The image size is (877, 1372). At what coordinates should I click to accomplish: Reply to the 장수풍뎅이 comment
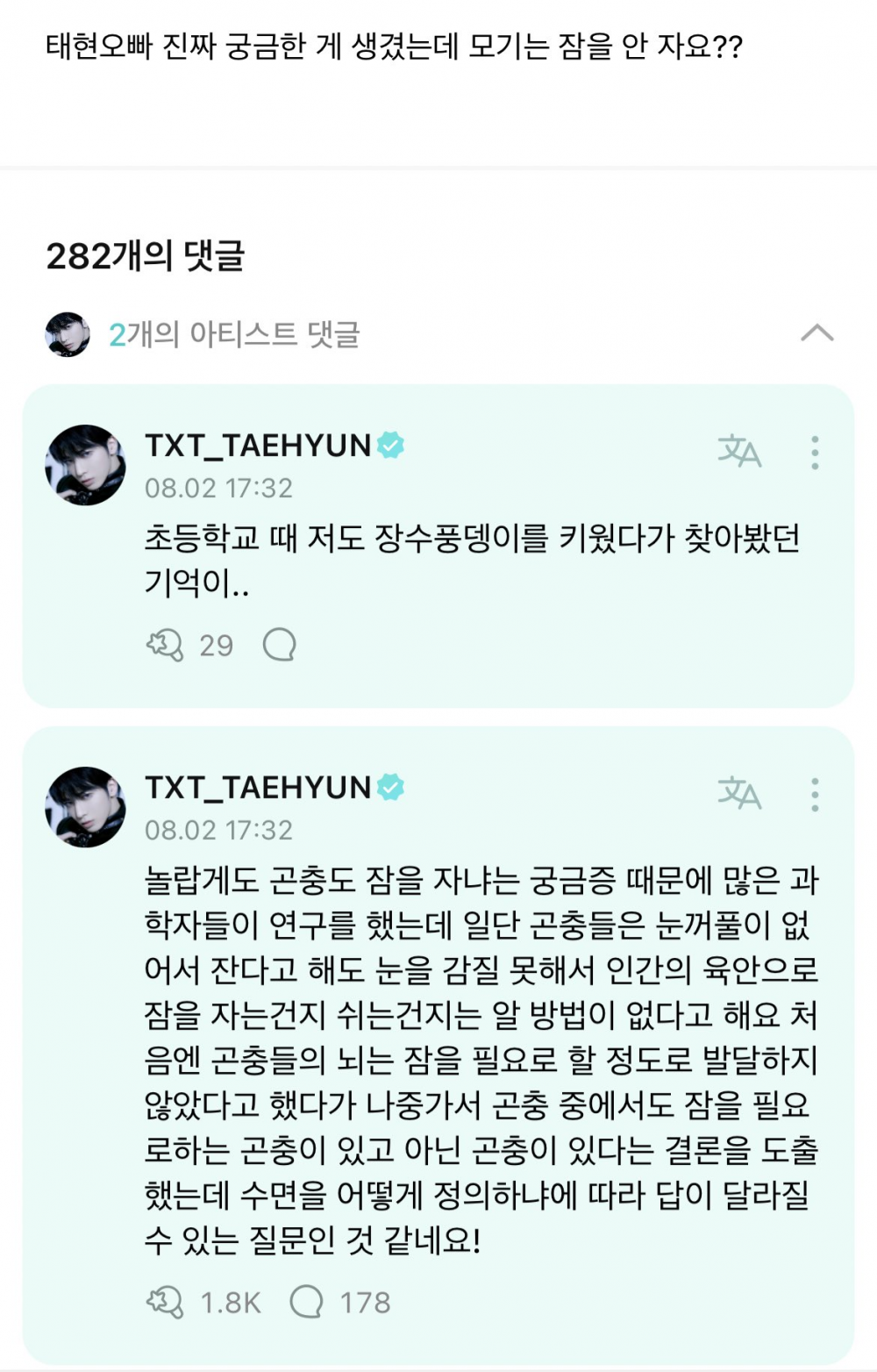coord(280,646)
